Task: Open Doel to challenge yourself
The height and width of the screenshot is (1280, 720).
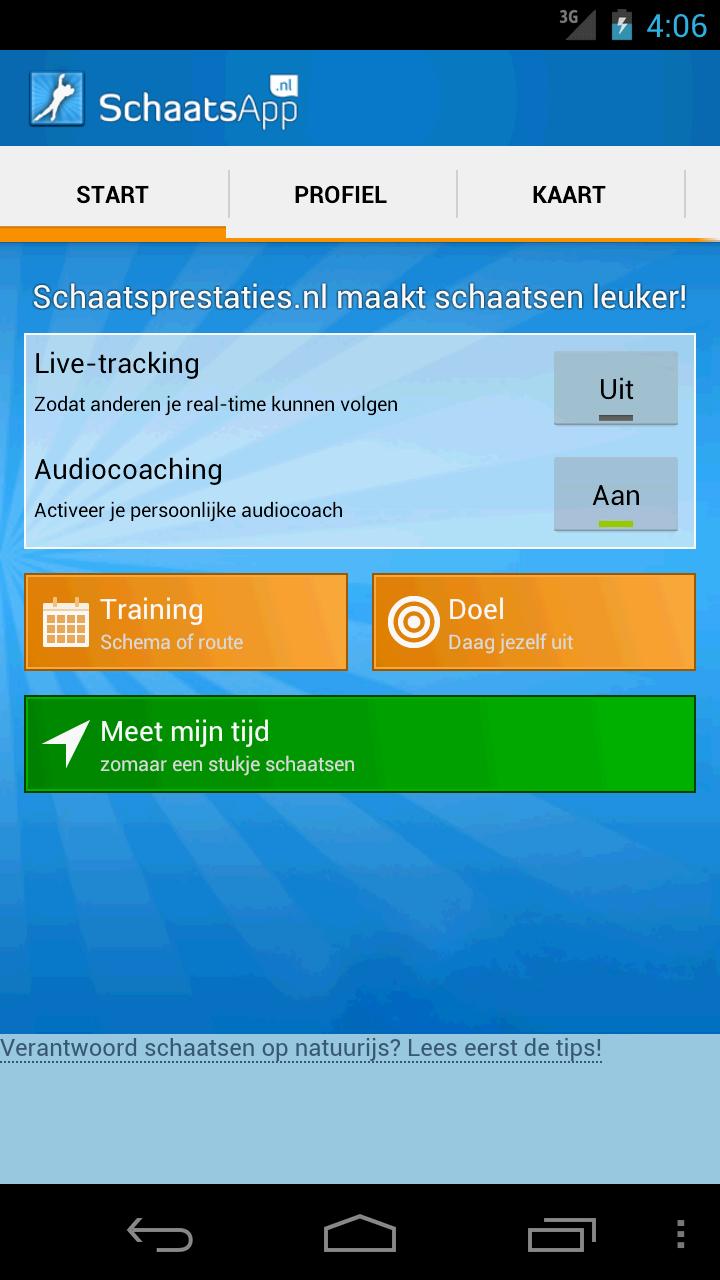Action: [533, 622]
